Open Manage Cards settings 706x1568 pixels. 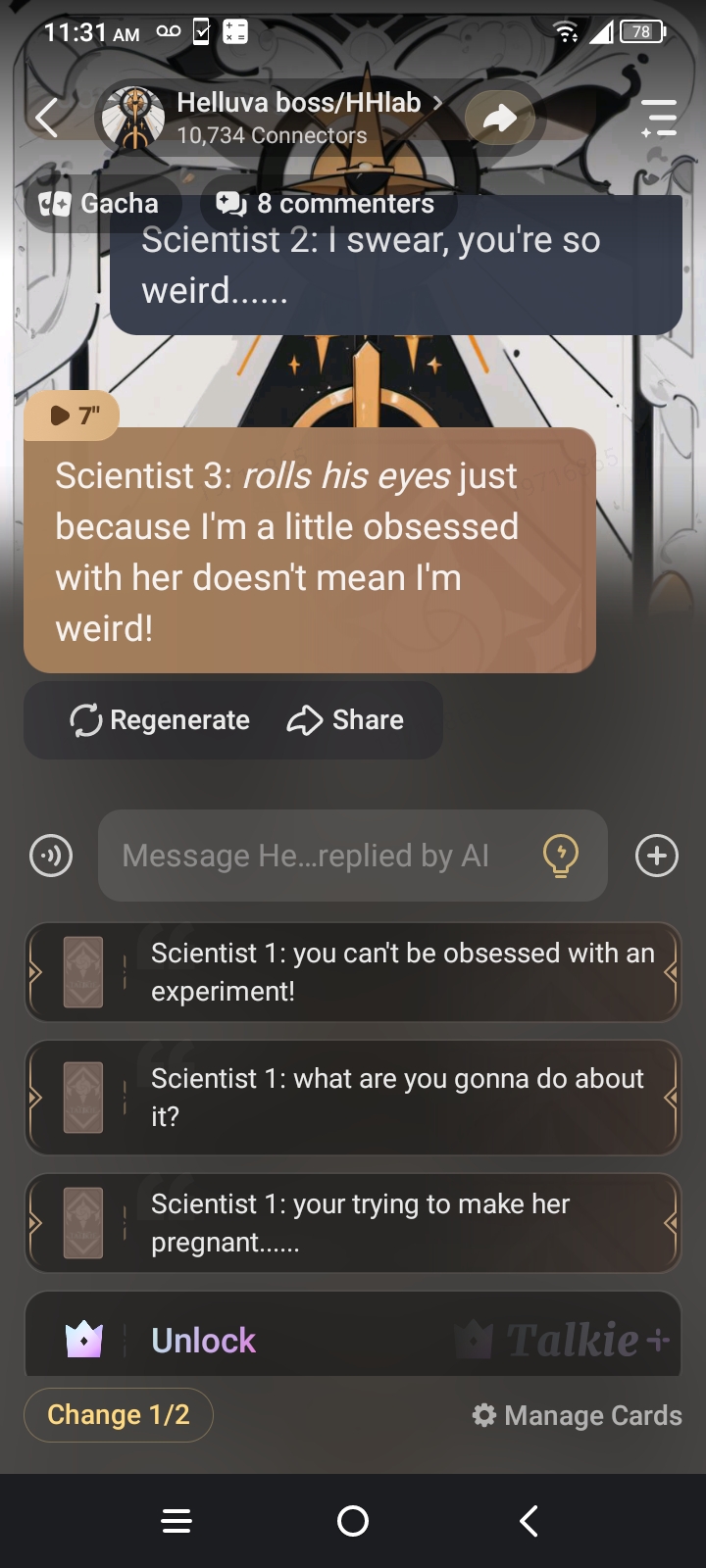point(578,1415)
